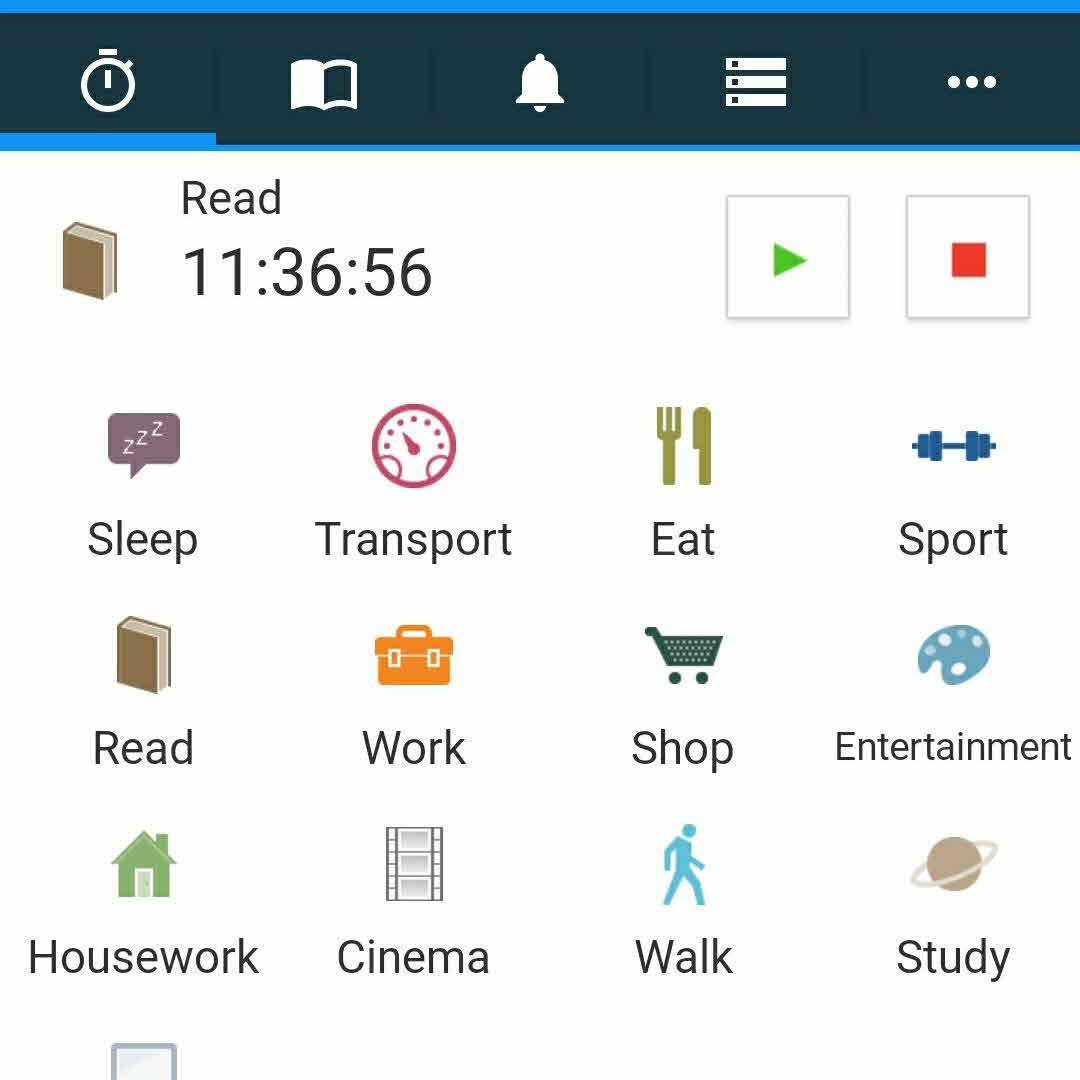This screenshot has width=1080, height=1080.
Task: Choose the Eat activity
Action: coord(683,485)
